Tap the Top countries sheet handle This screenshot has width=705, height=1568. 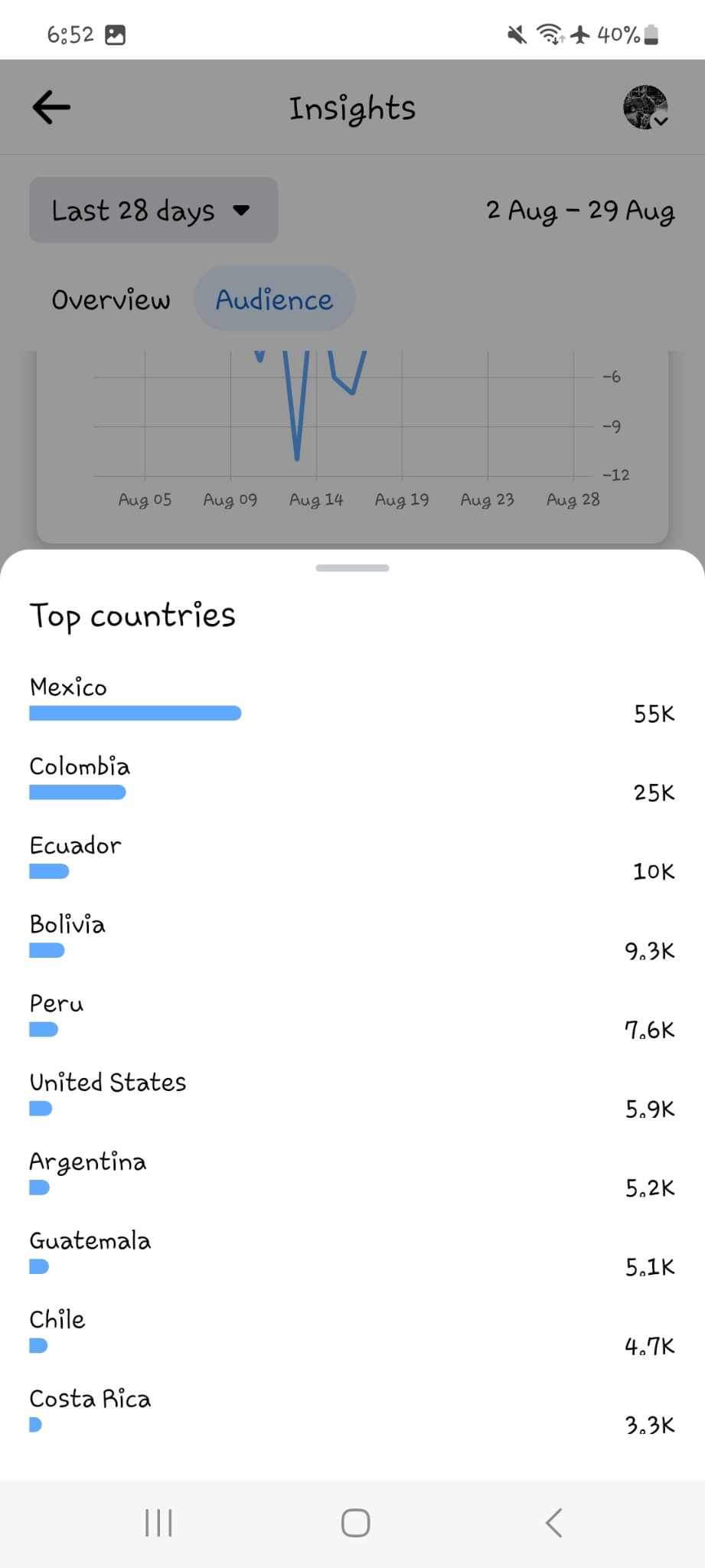click(x=352, y=568)
